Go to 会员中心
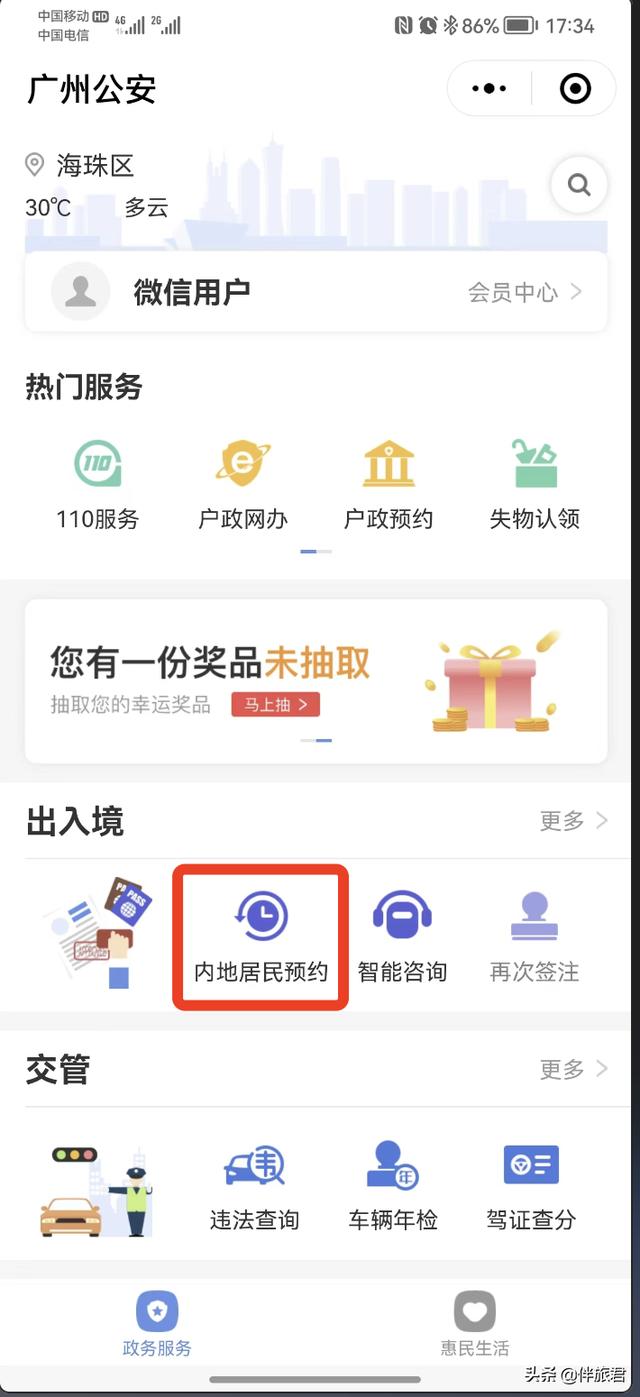Screen dimensions: 640x1397 pos(524,292)
